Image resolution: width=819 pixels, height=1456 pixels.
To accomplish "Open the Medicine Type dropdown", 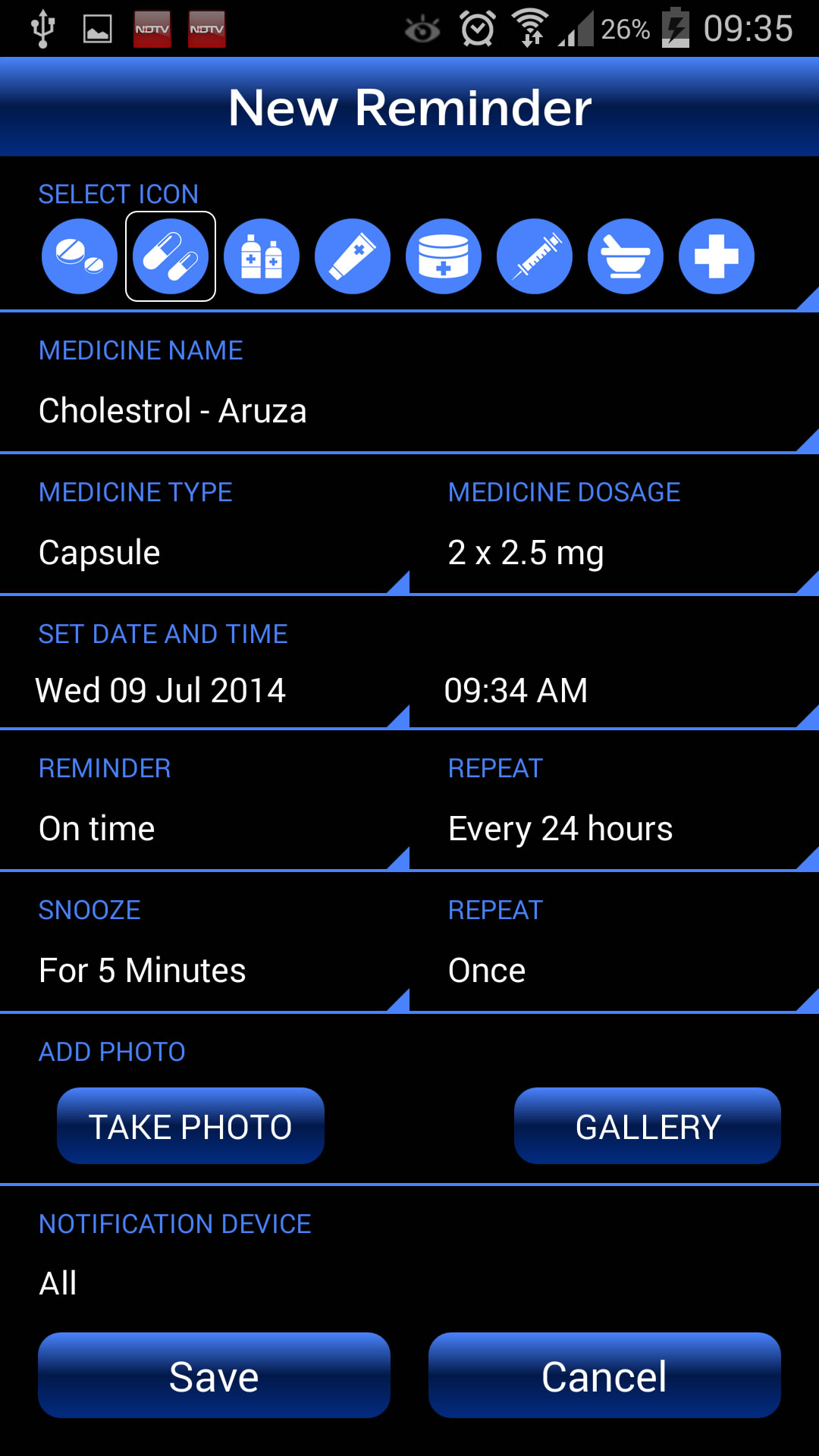I will click(205, 553).
